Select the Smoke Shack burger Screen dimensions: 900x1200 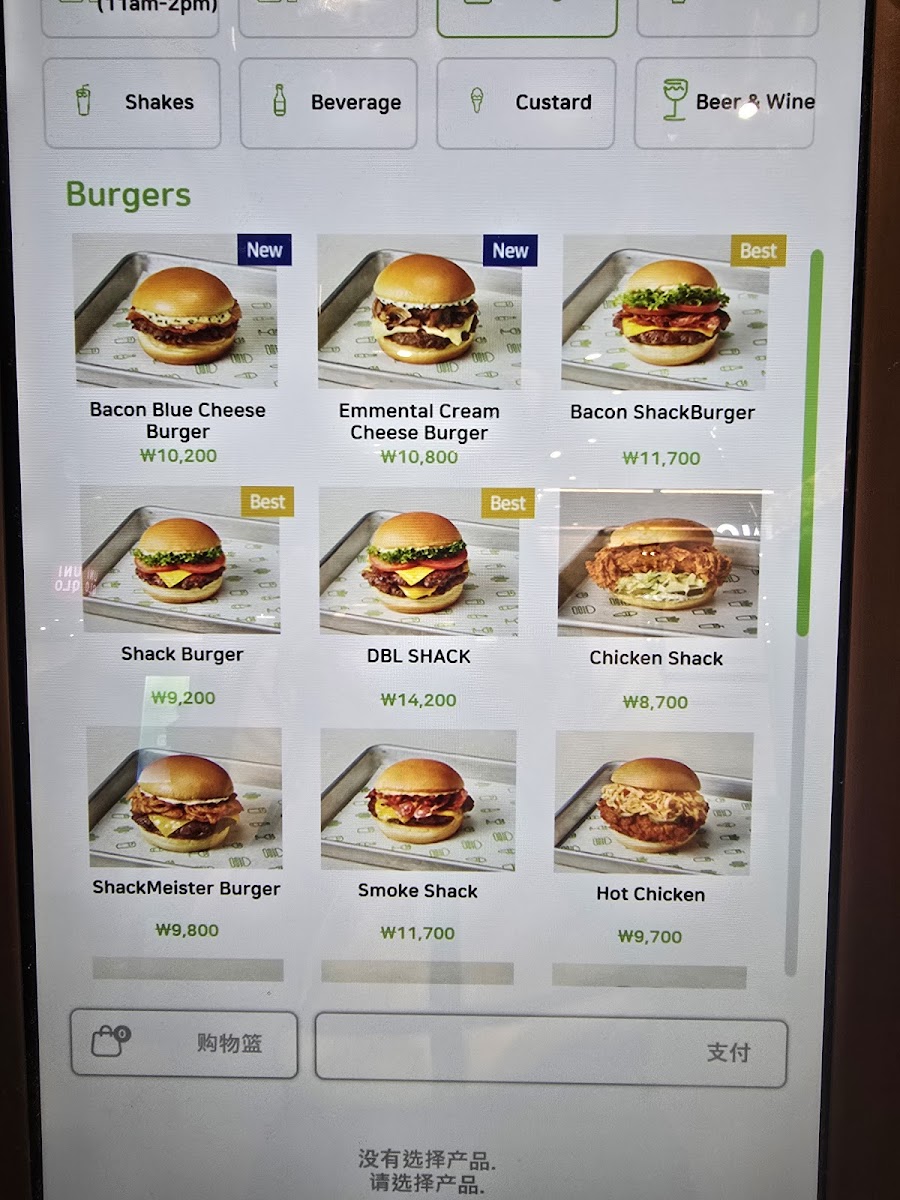tap(418, 837)
